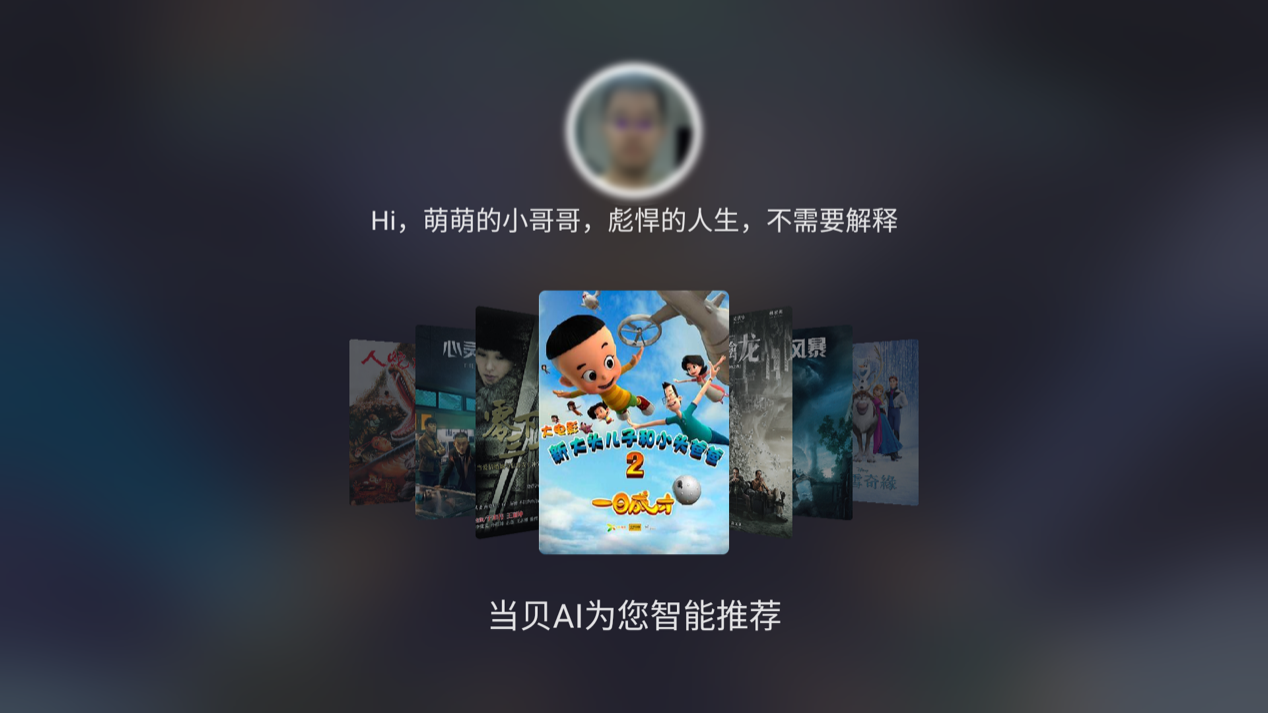The height and width of the screenshot is (713, 1268).
Task: Open the 风暴 movie poster
Action: coord(823,422)
